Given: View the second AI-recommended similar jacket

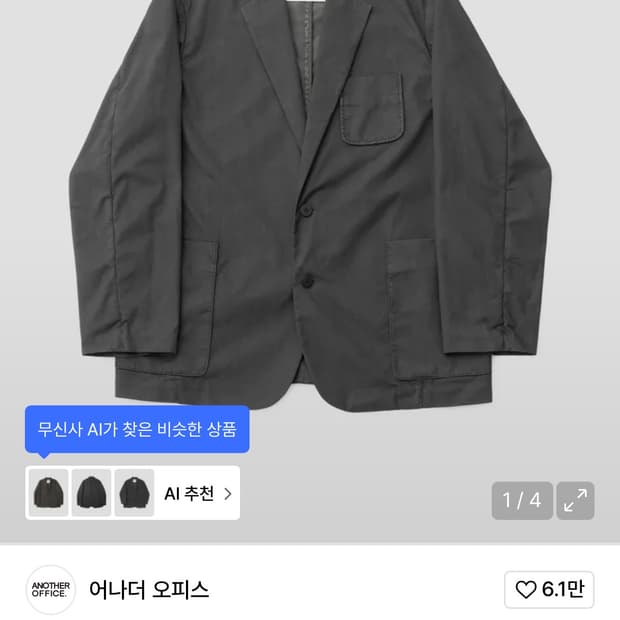Looking at the screenshot, I should pyautogui.click(x=92, y=492).
